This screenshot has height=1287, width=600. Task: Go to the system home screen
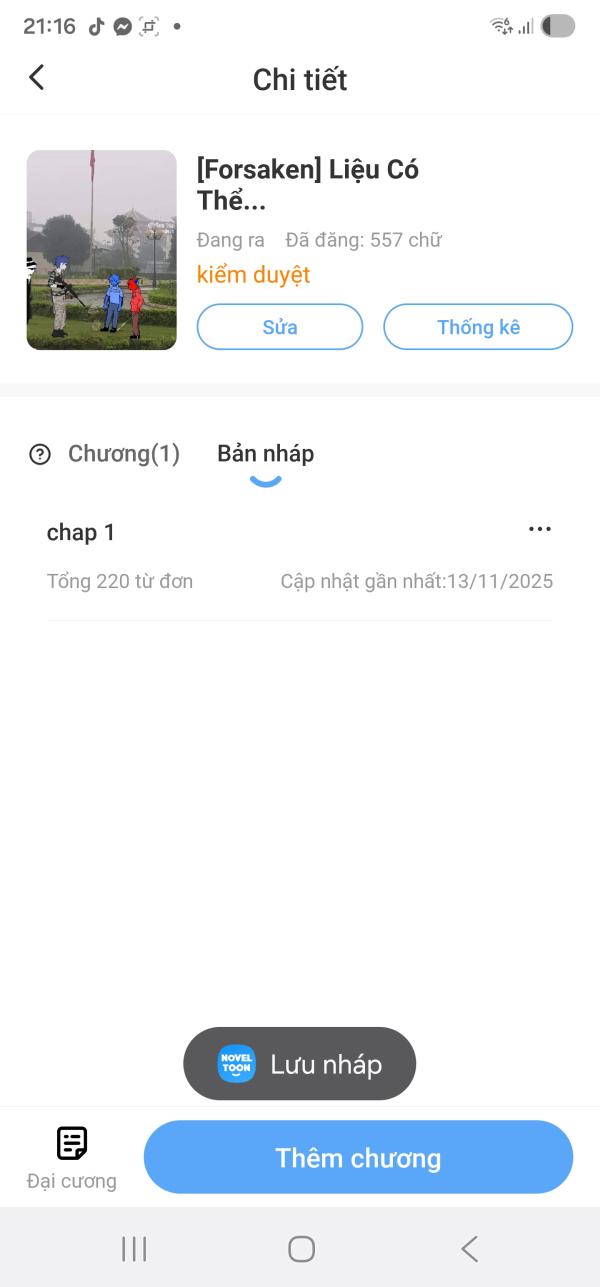click(301, 1248)
